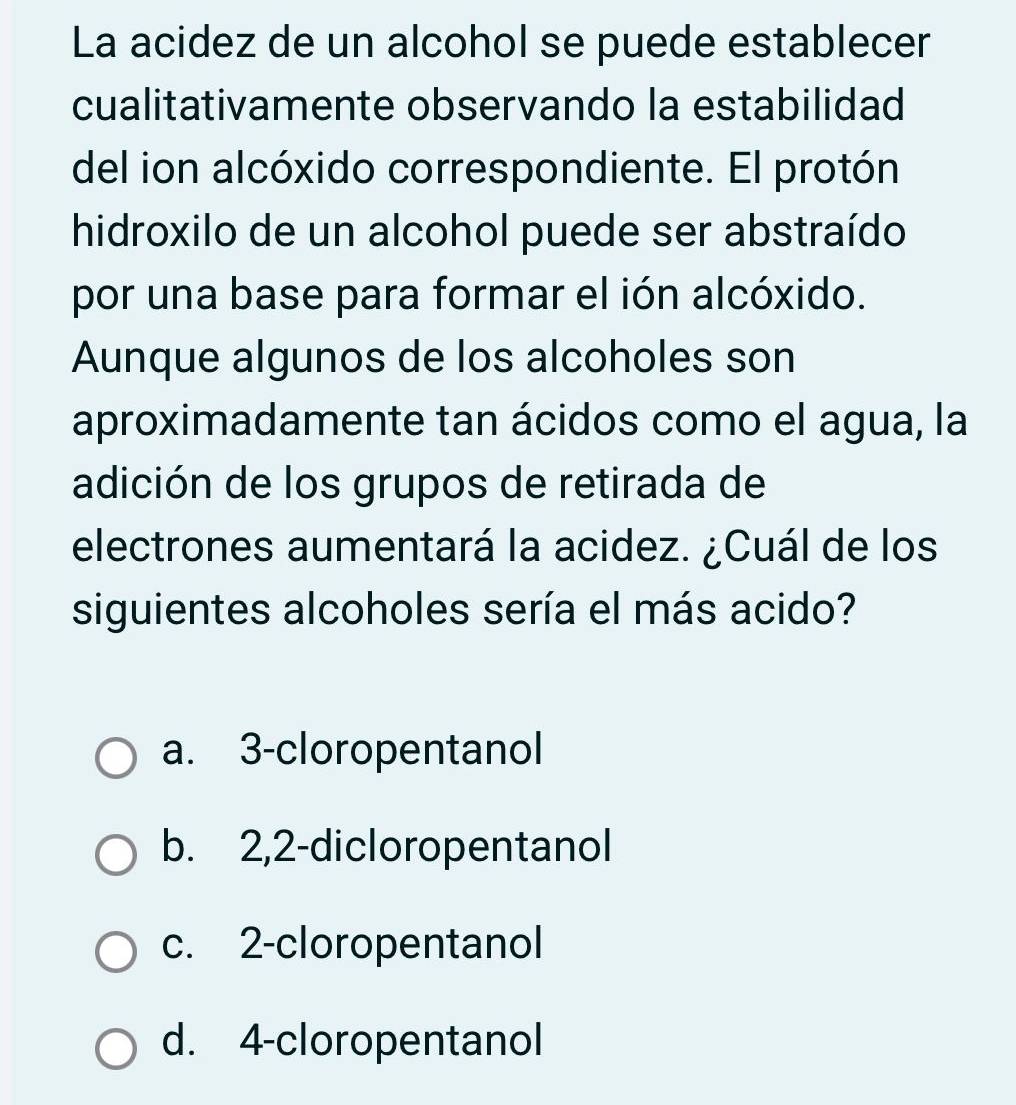Choose answer b. 2,2-dicloropentanol
Image resolution: width=1016 pixels, height=1105 pixels.
tap(116, 855)
